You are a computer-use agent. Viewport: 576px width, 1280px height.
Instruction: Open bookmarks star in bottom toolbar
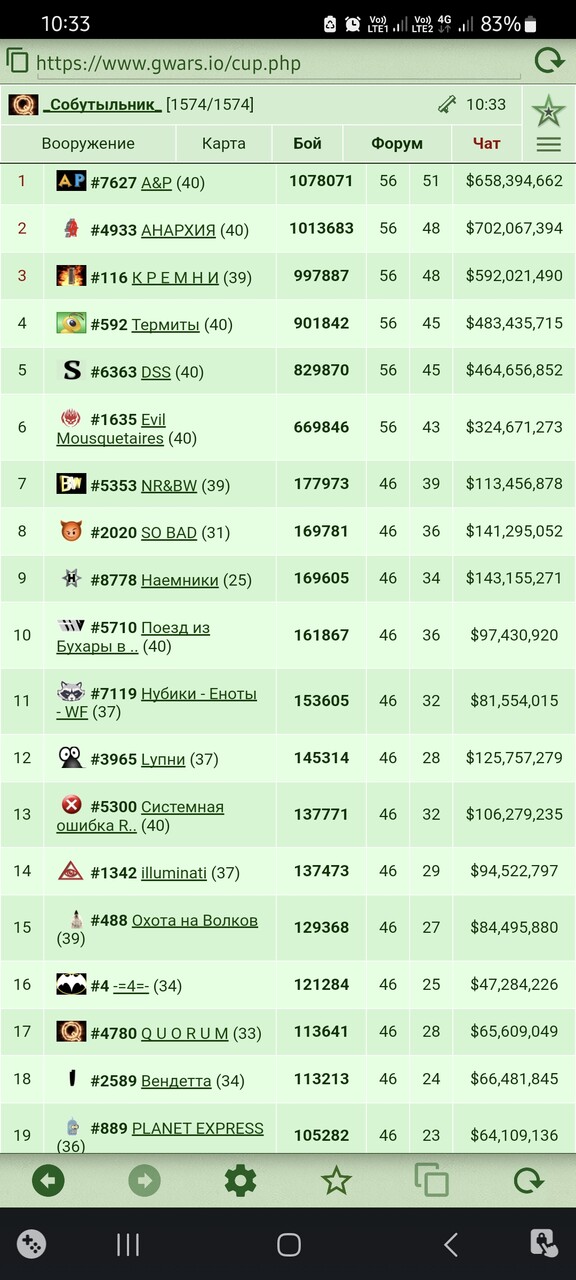pos(336,1181)
